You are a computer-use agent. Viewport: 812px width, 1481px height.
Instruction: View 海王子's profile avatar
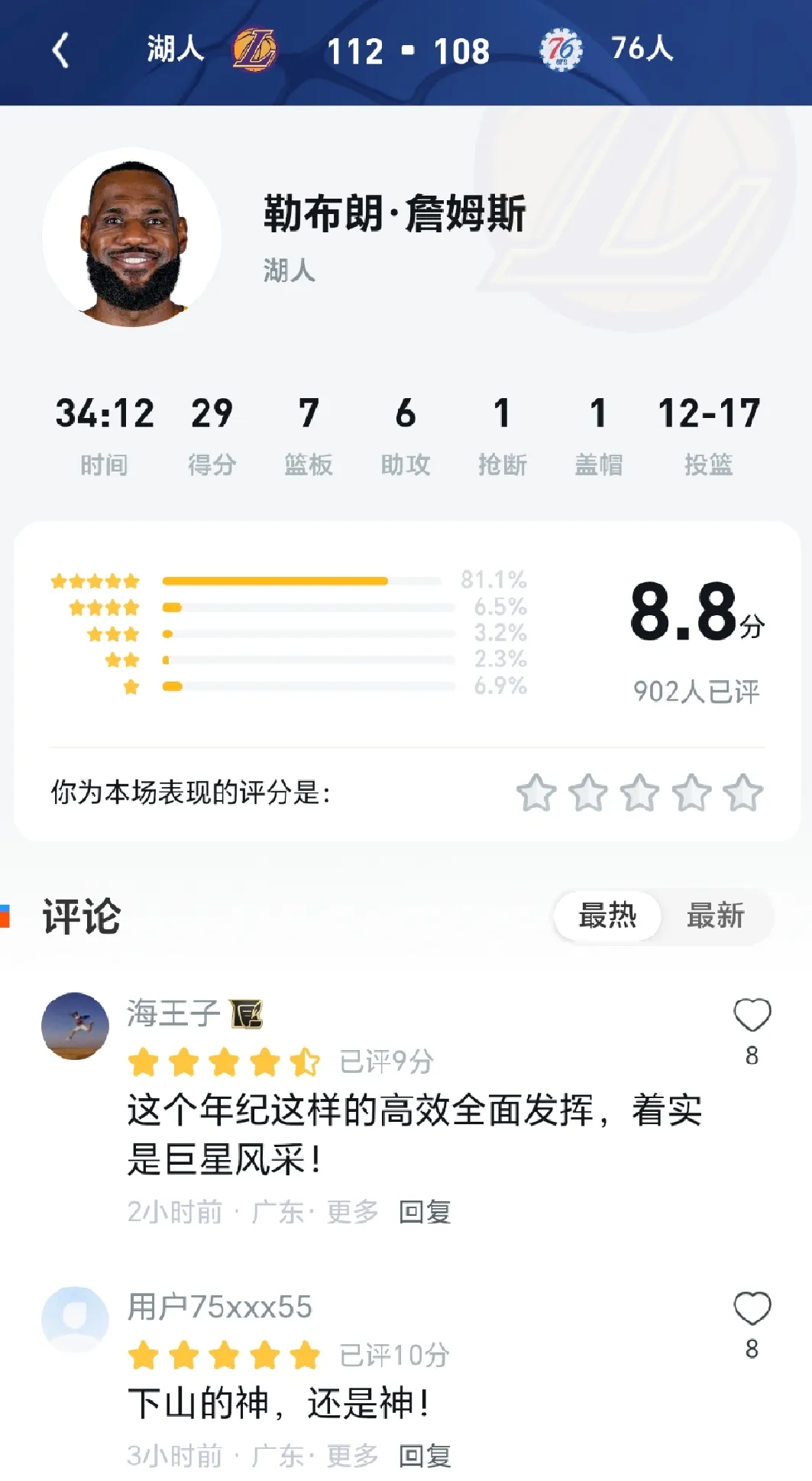(75, 1026)
